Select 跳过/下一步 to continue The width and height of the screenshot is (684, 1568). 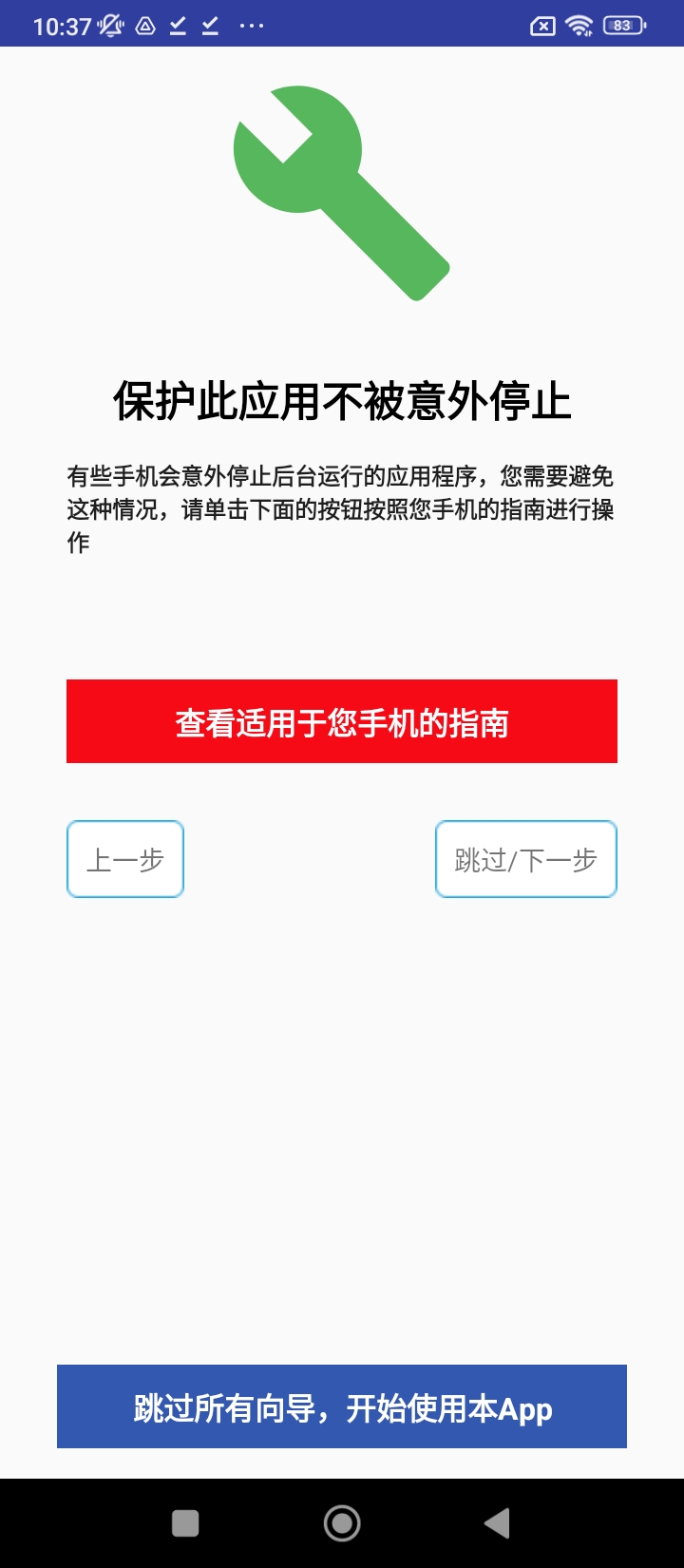525,859
